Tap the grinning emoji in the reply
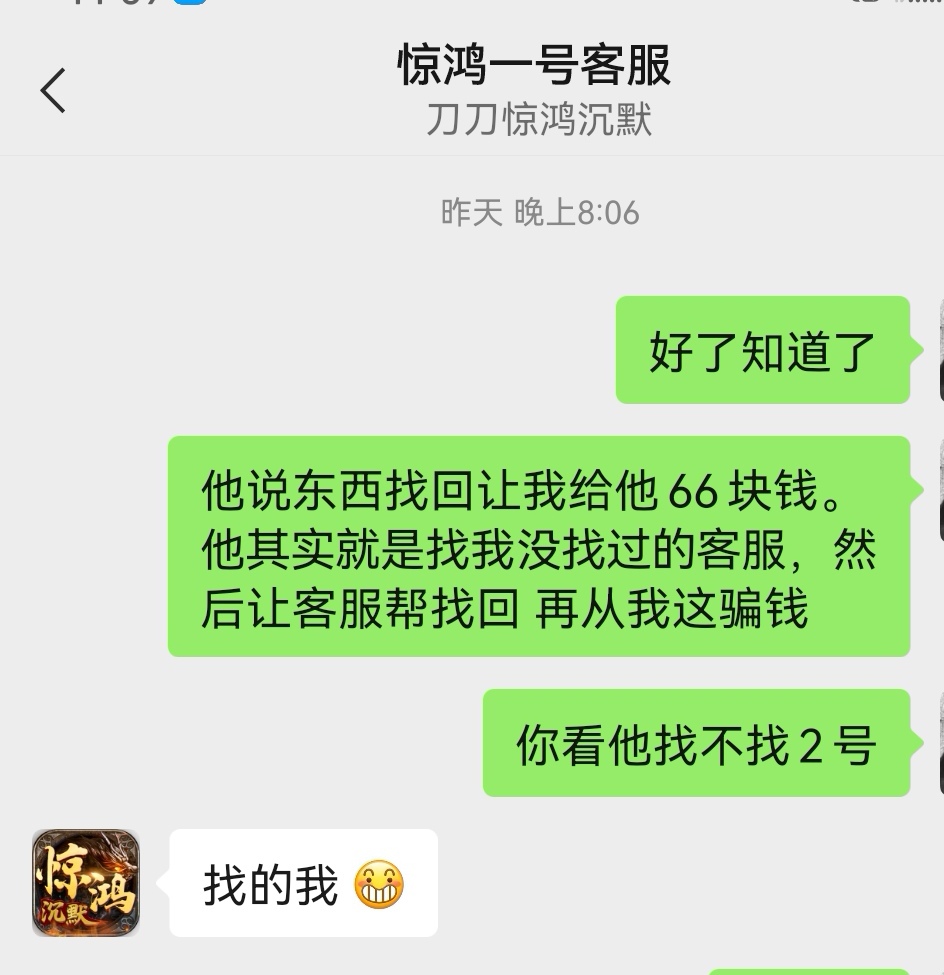The height and width of the screenshot is (975, 944). (x=380, y=884)
